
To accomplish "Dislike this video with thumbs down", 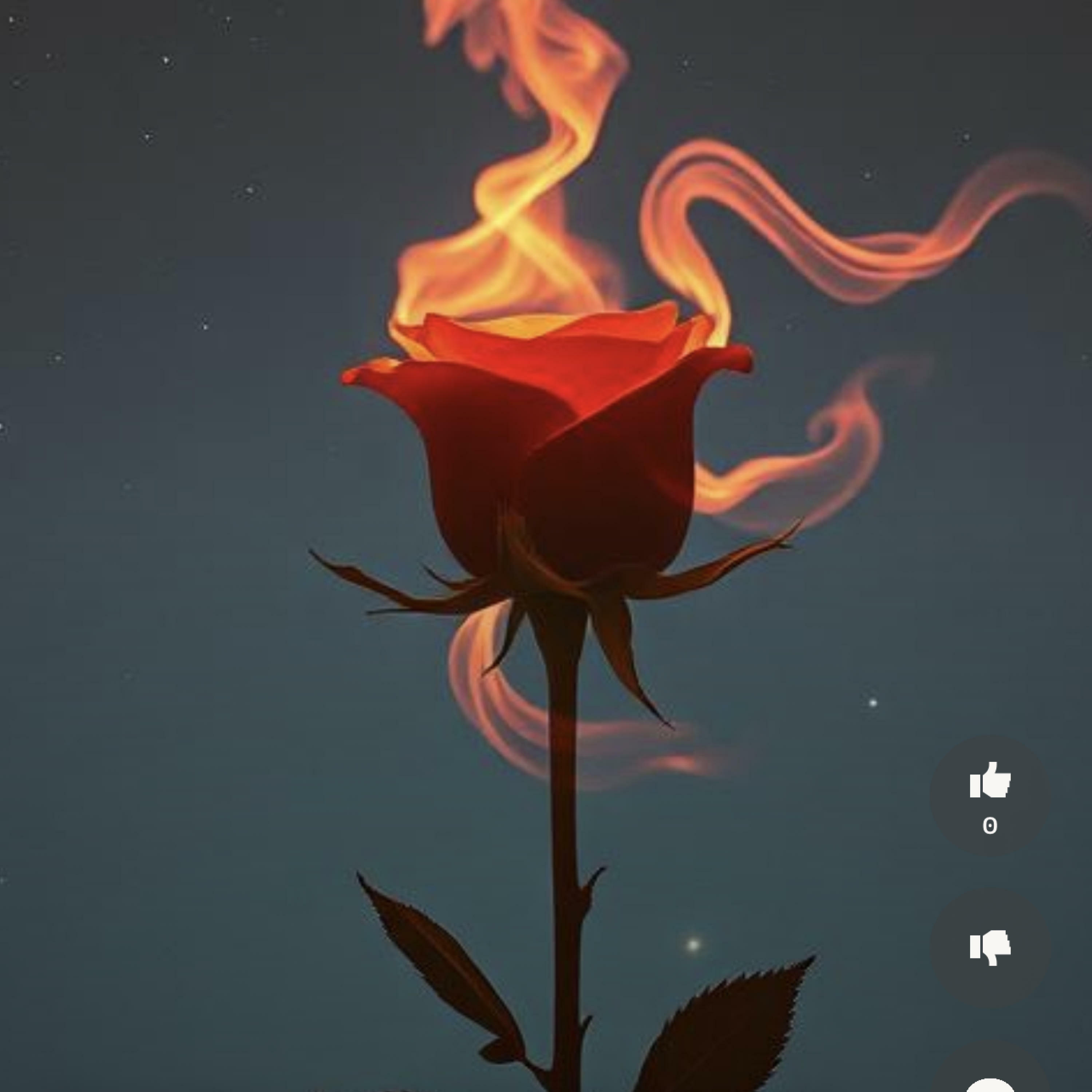I will (x=990, y=947).
